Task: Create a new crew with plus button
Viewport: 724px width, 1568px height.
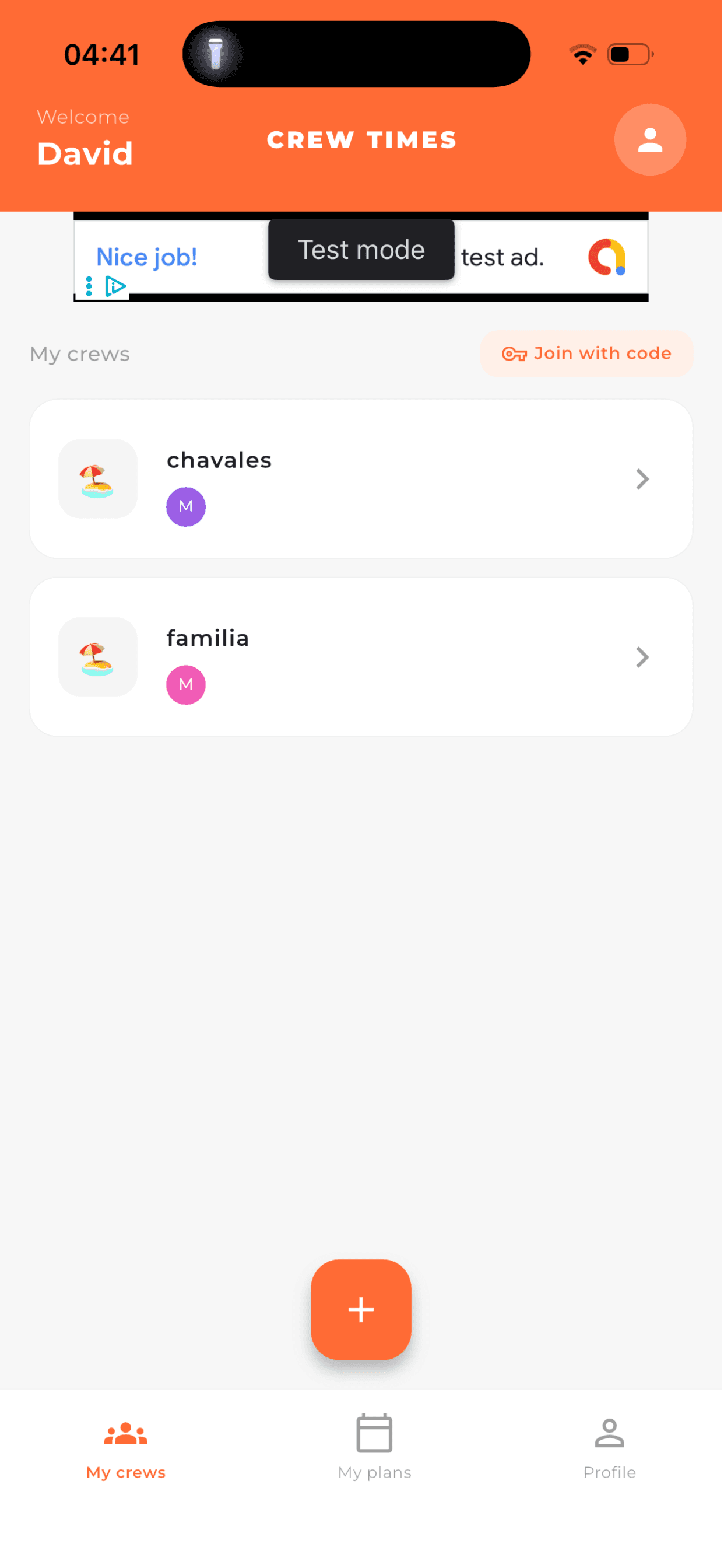Action: tap(361, 1310)
